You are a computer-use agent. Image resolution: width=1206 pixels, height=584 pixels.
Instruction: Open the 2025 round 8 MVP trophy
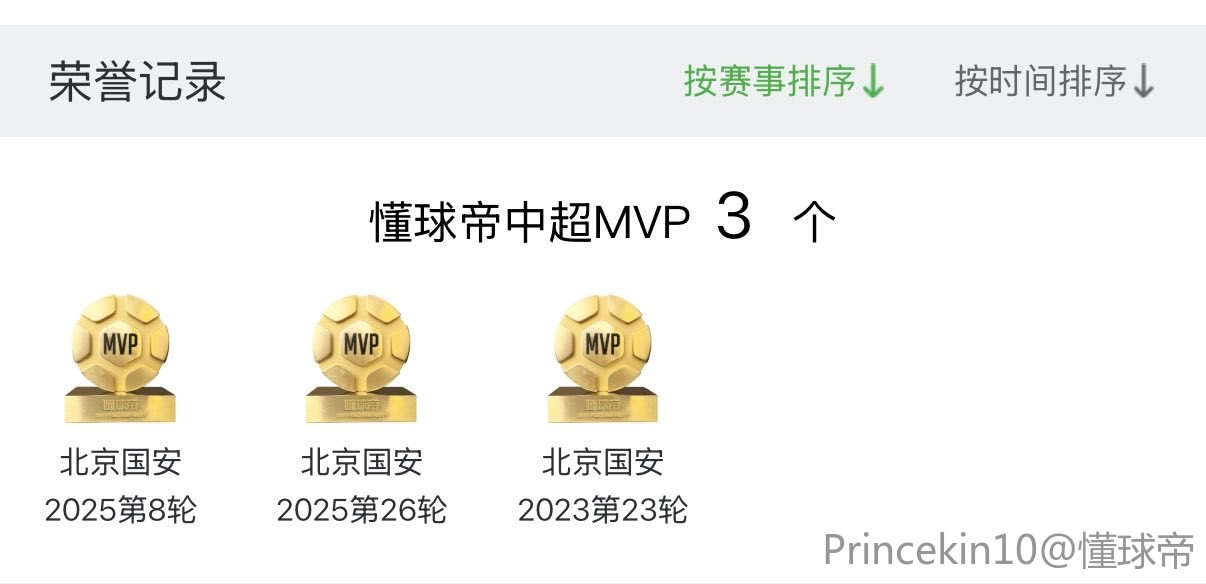coord(121,359)
